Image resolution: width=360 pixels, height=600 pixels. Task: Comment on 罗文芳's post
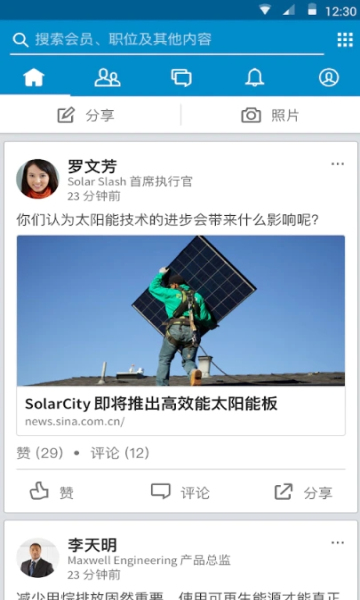coord(180,492)
